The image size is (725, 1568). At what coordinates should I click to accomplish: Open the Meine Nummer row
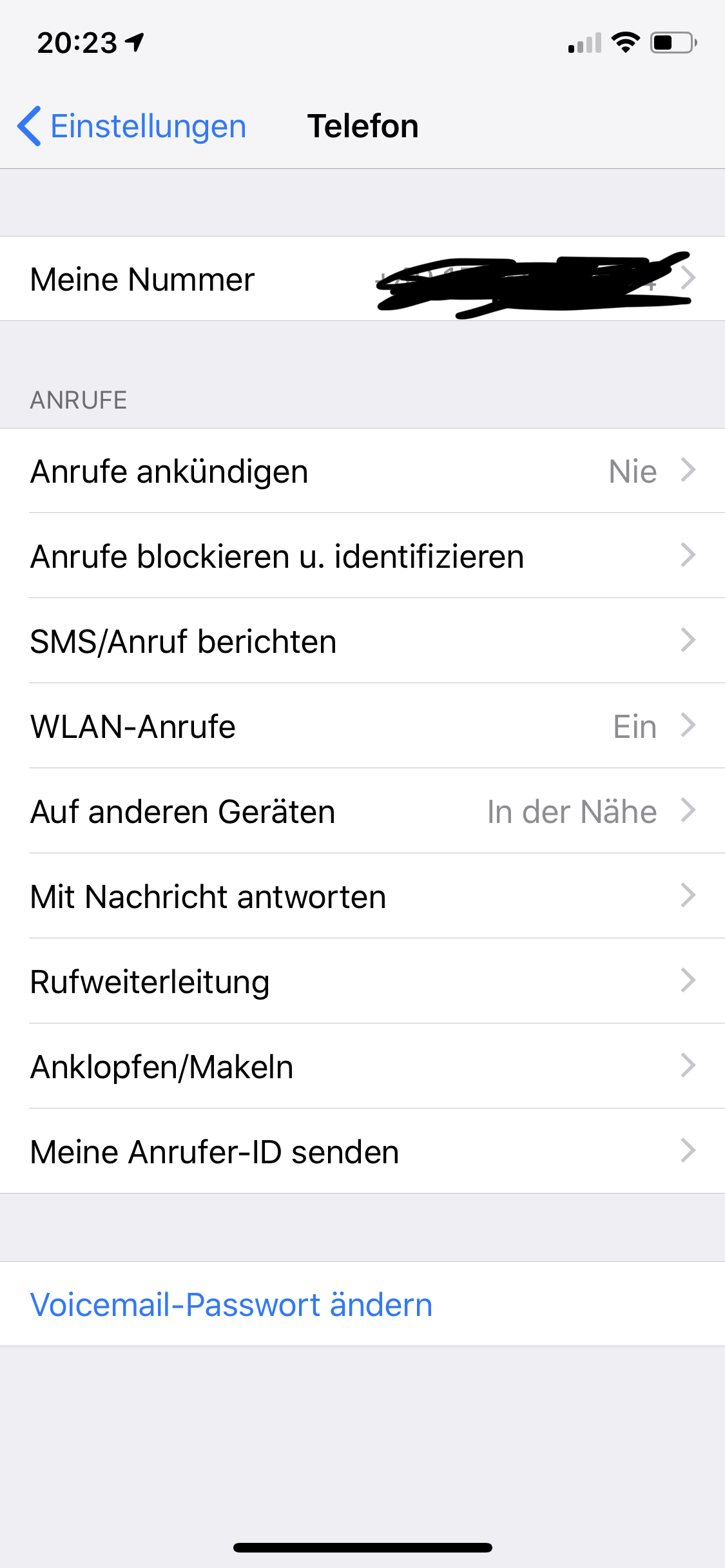(362, 279)
